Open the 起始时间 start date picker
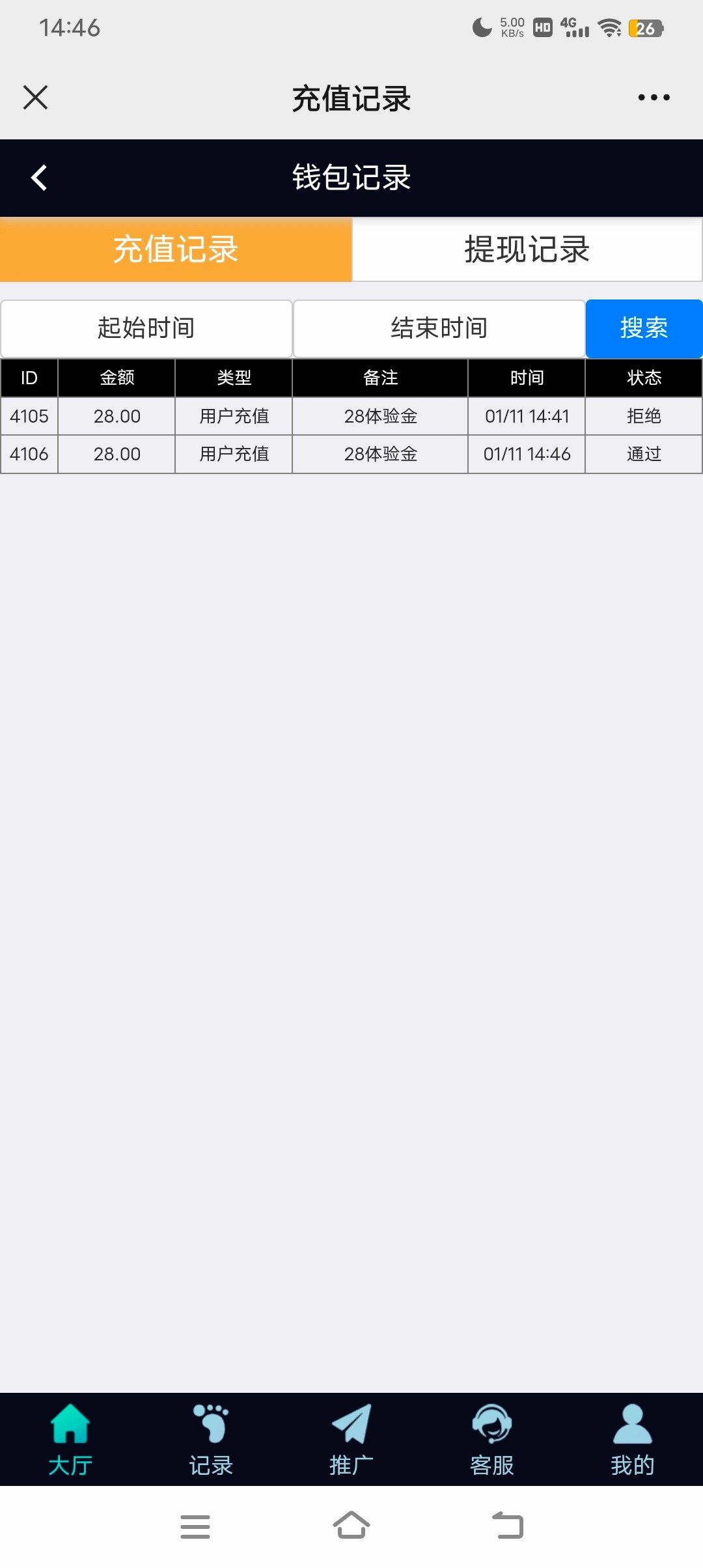Screen dimensions: 703x1568 [x=146, y=328]
